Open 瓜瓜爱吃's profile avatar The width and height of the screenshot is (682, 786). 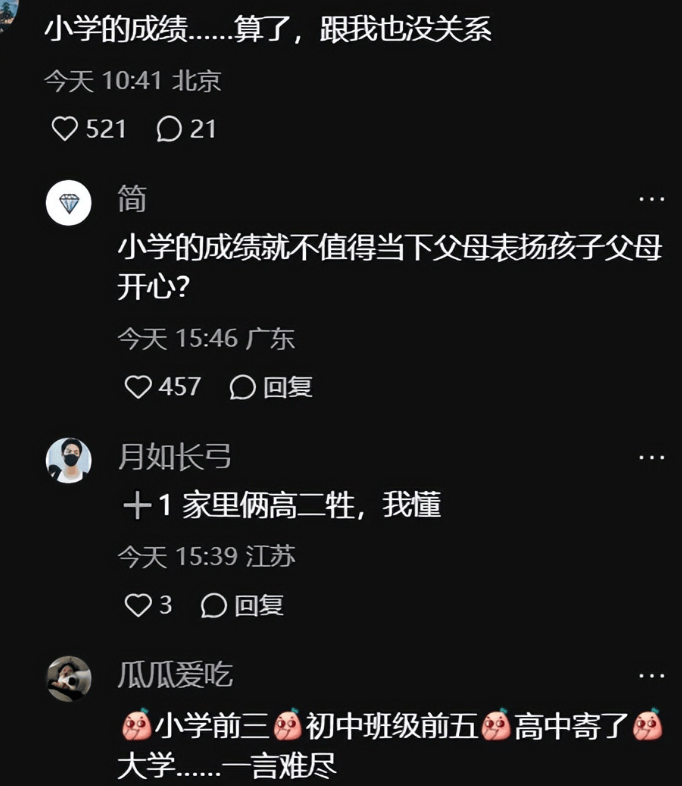coord(69,679)
